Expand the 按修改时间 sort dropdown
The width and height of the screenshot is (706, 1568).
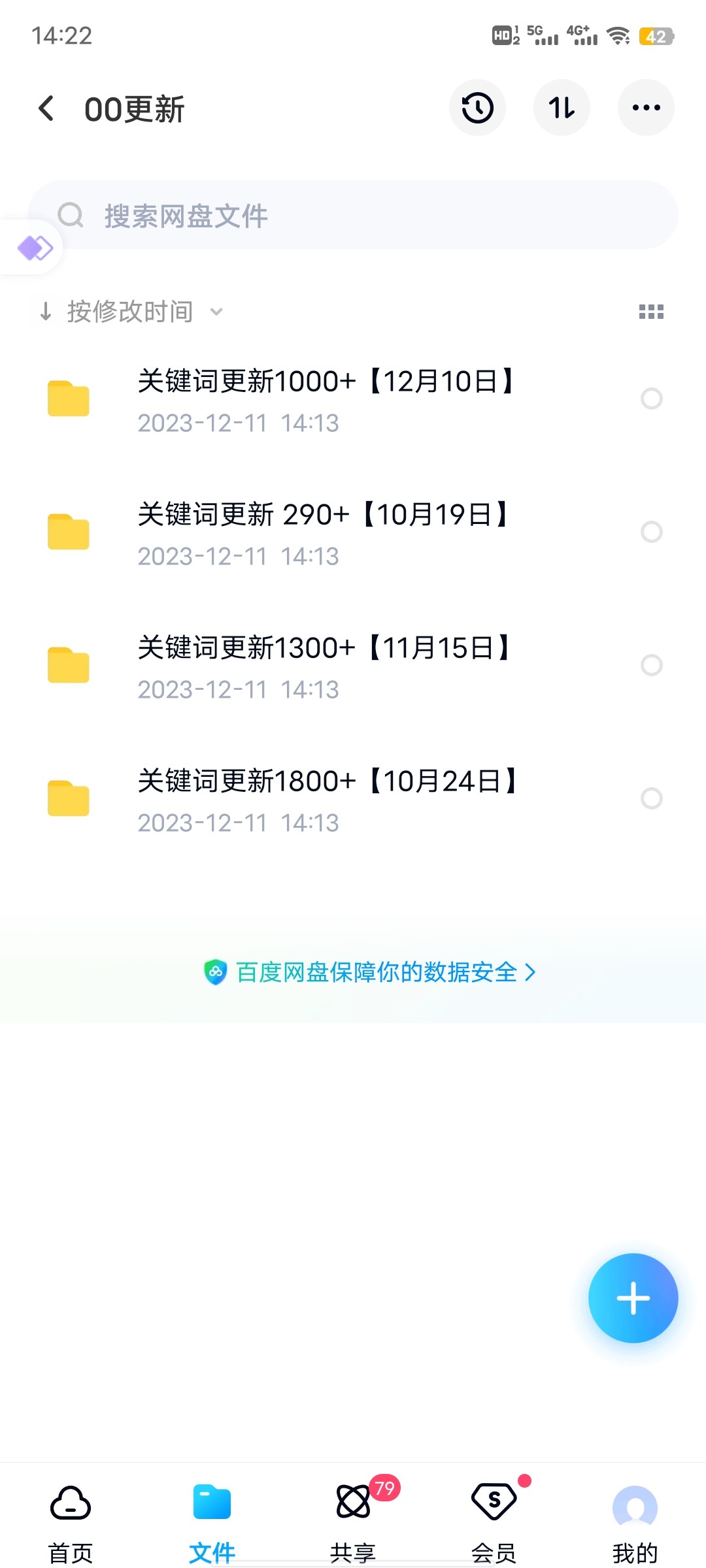coord(131,312)
